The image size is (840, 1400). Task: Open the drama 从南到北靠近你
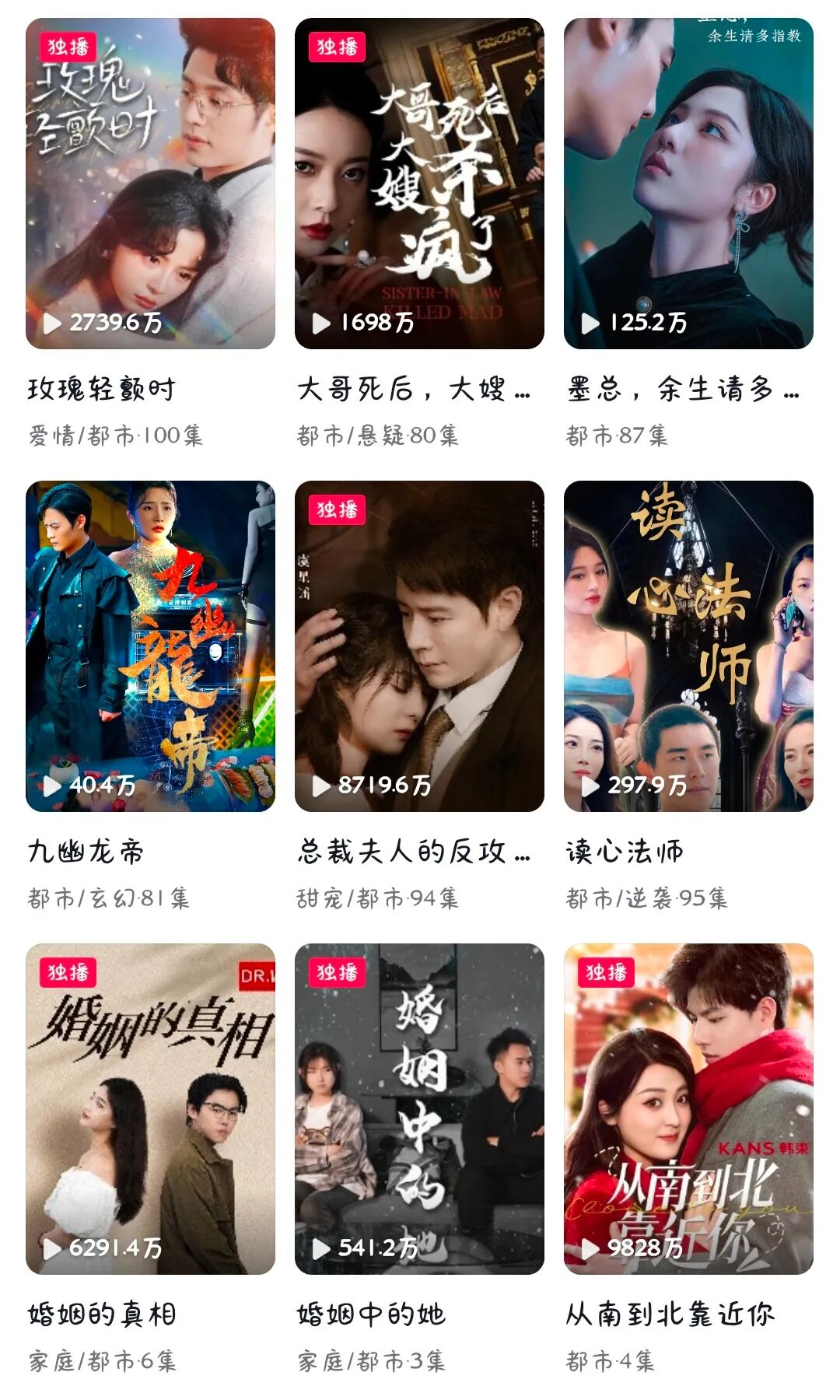point(688,1109)
